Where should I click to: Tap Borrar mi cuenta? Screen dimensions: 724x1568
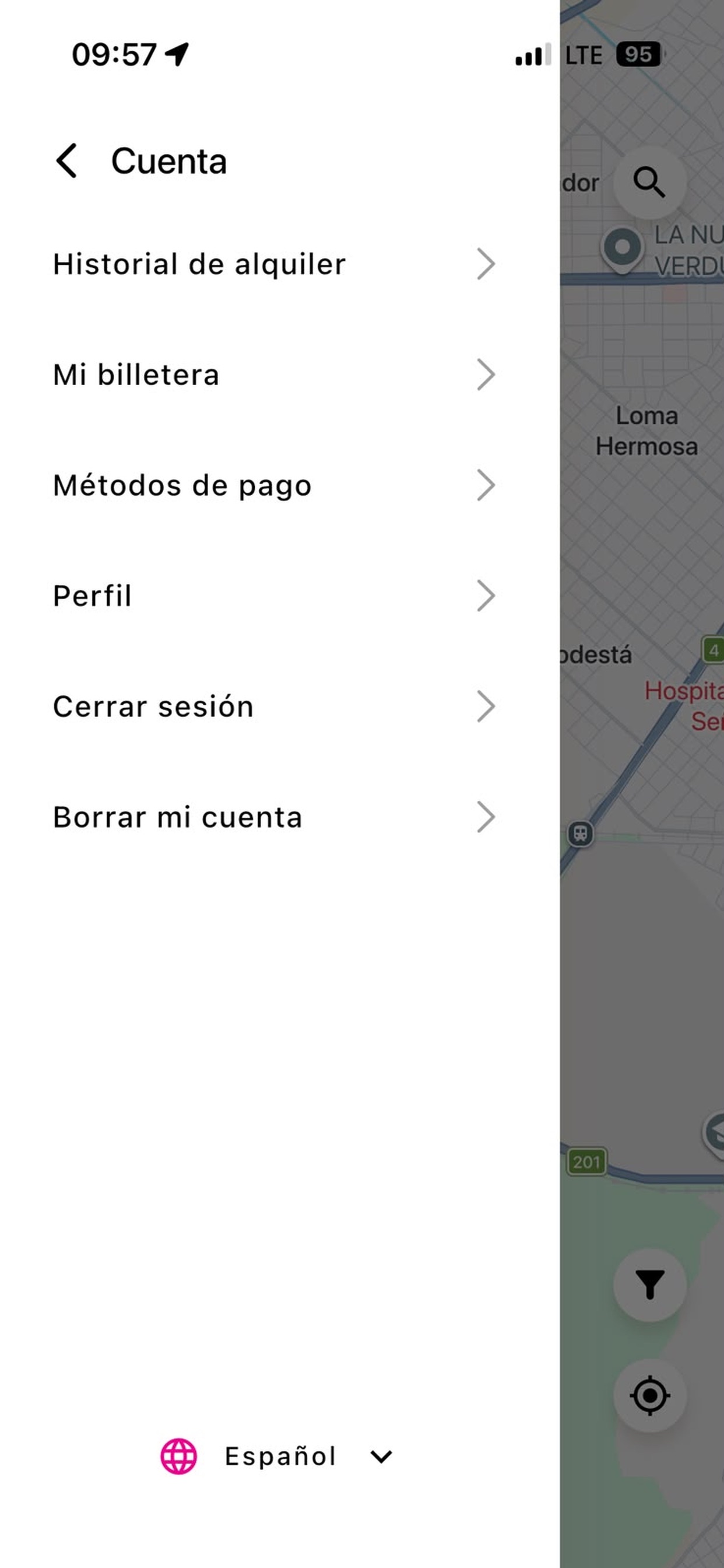click(275, 817)
